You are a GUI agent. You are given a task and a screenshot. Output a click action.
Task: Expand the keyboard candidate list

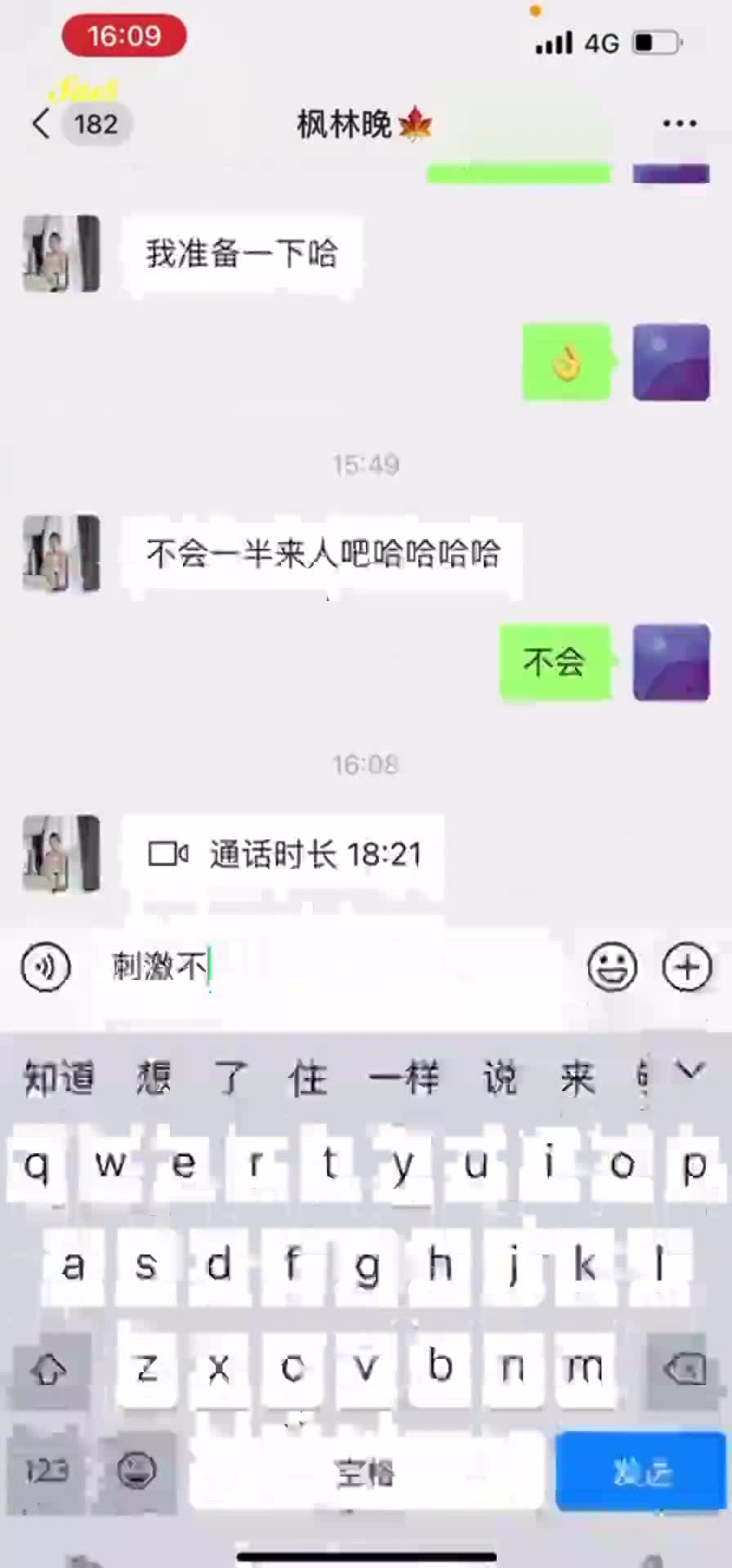click(x=690, y=1071)
